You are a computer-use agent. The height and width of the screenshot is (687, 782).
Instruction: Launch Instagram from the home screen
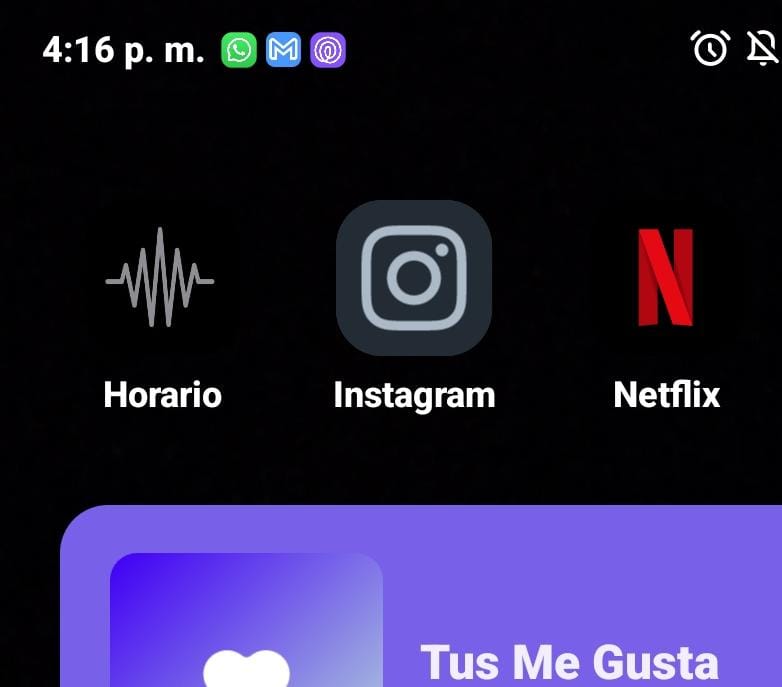pos(414,278)
